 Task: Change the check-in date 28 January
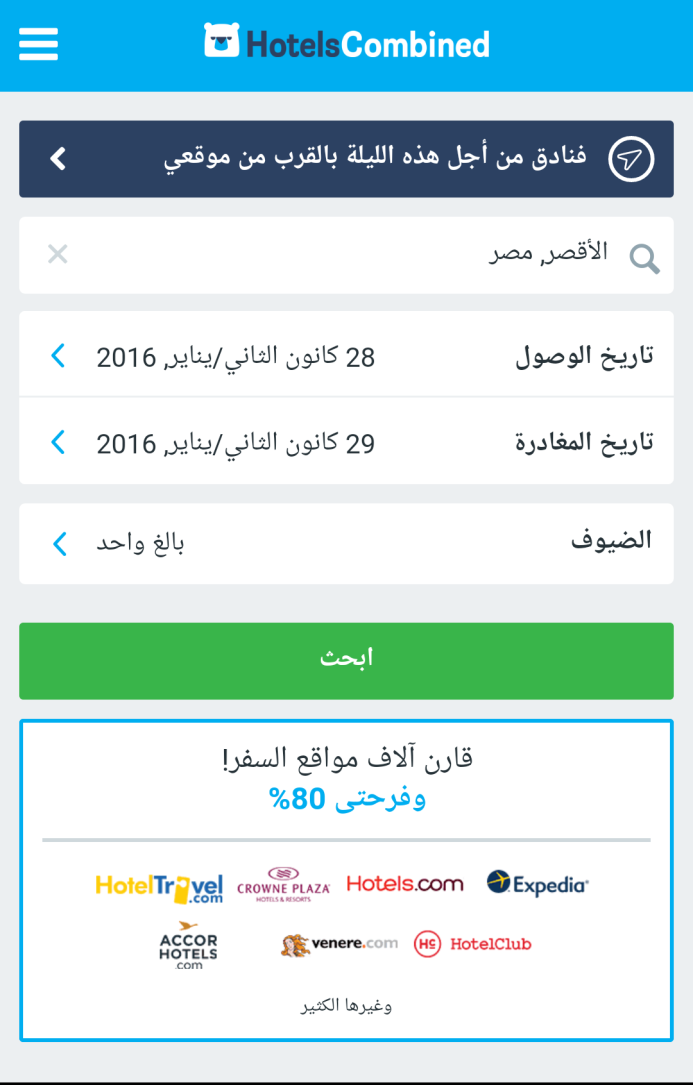pyautogui.click(x=346, y=356)
